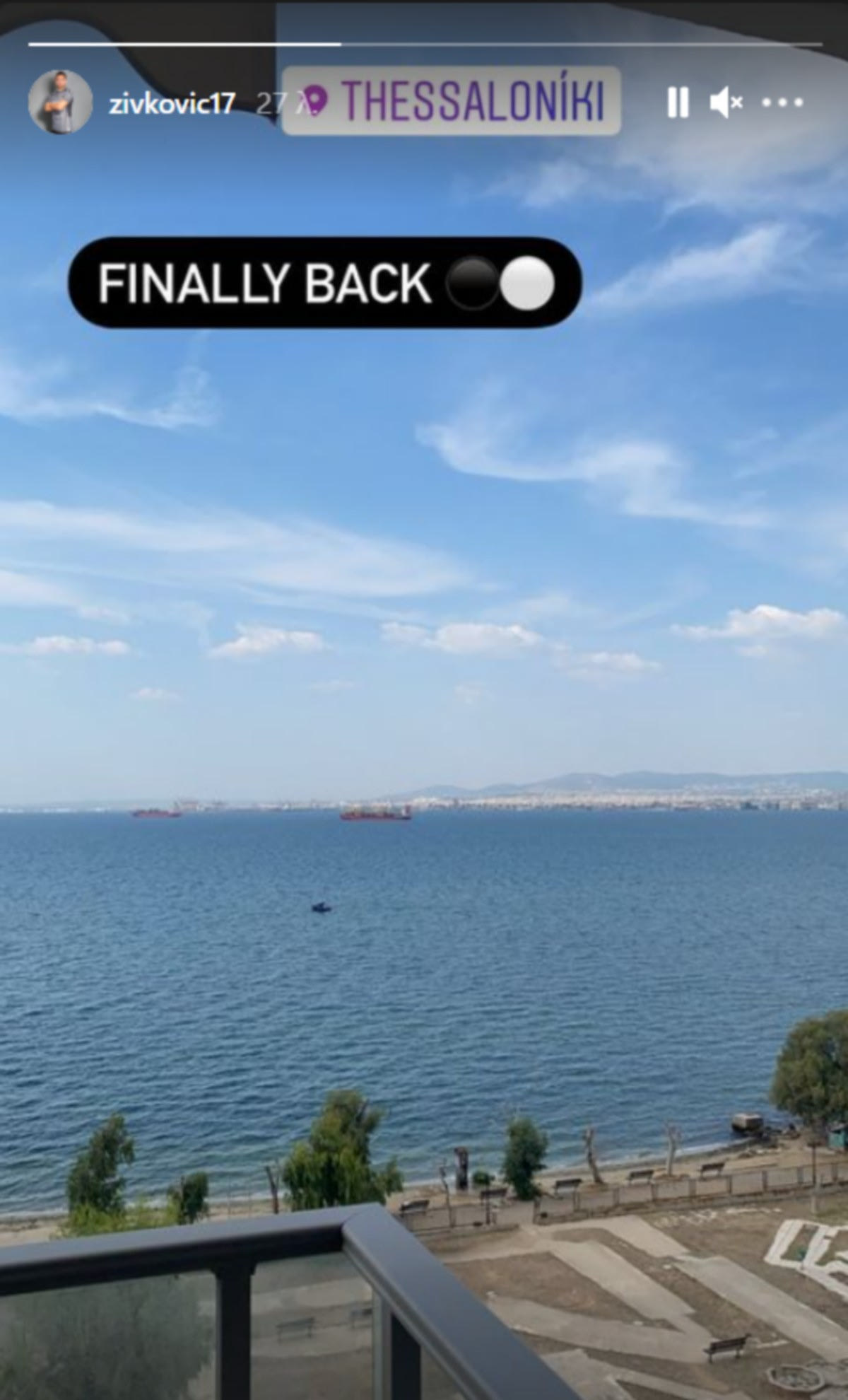Open the three-dot options menu
Screen dimensions: 848x1400
[x=782, y=103]
